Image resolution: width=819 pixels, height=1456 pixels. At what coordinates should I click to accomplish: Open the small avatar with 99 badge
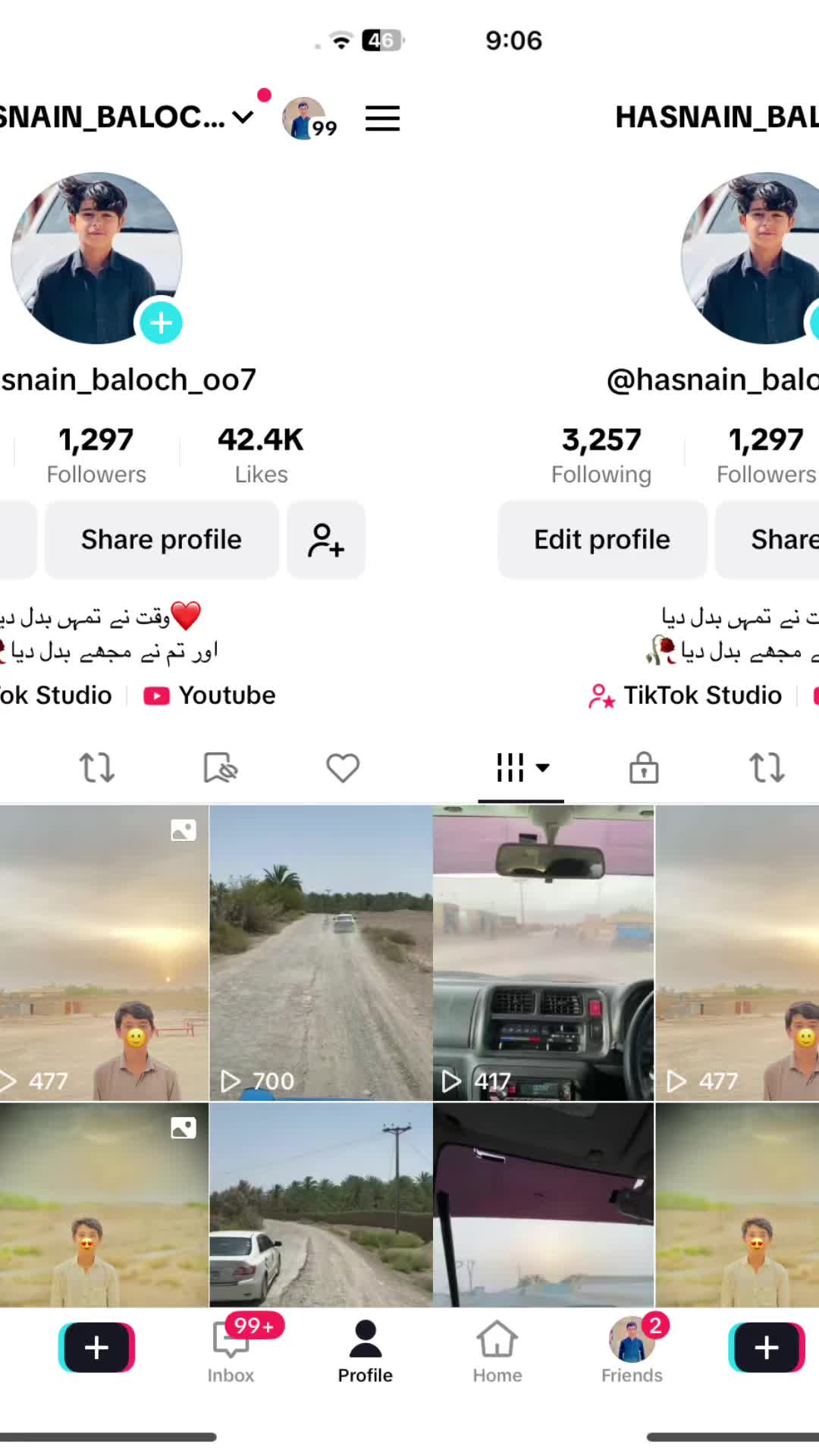point(305,118)
